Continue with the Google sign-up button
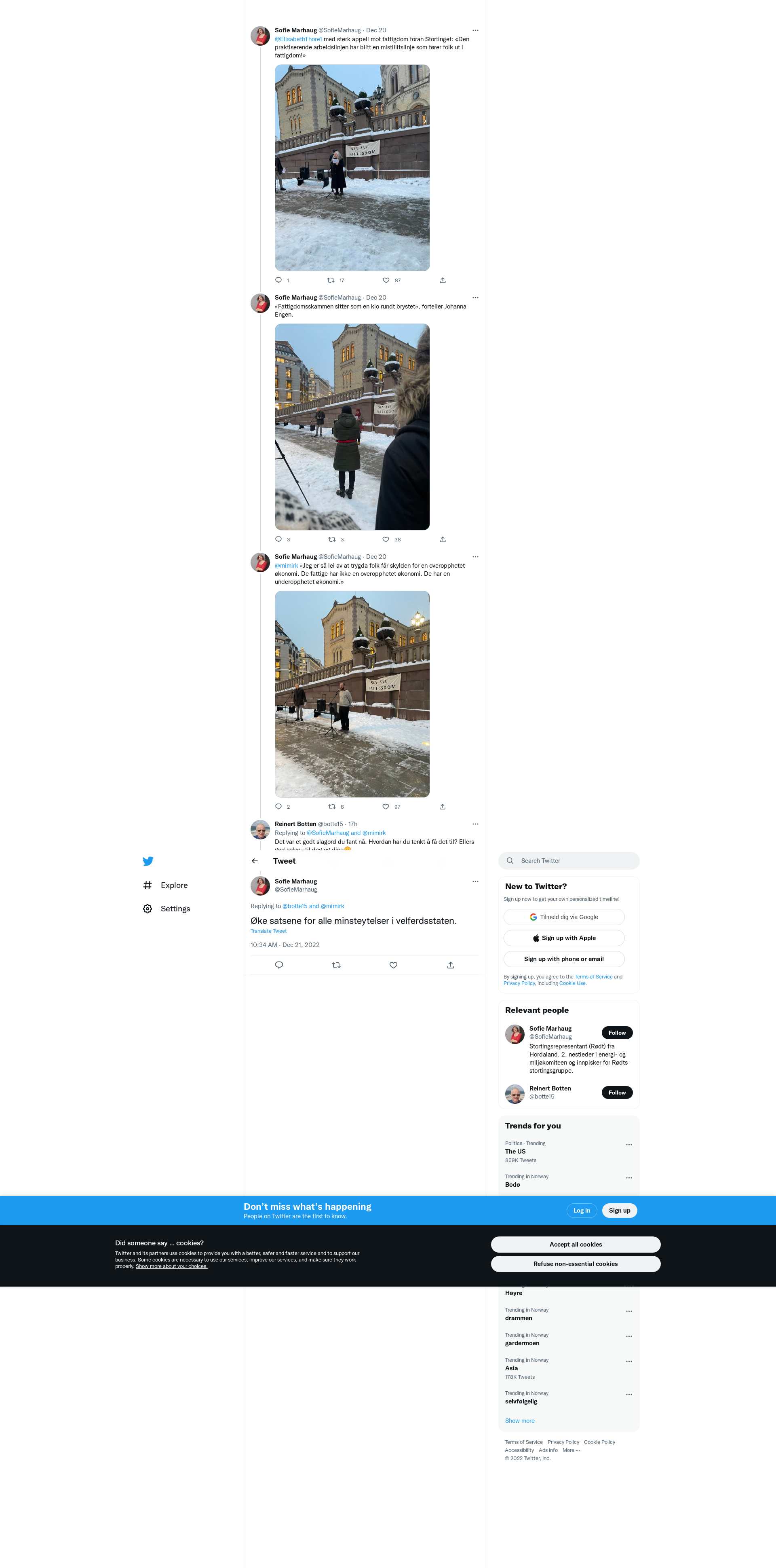The width and height of the screenshot is (776, 1568). pyautogui.click(x=563, y=917)
